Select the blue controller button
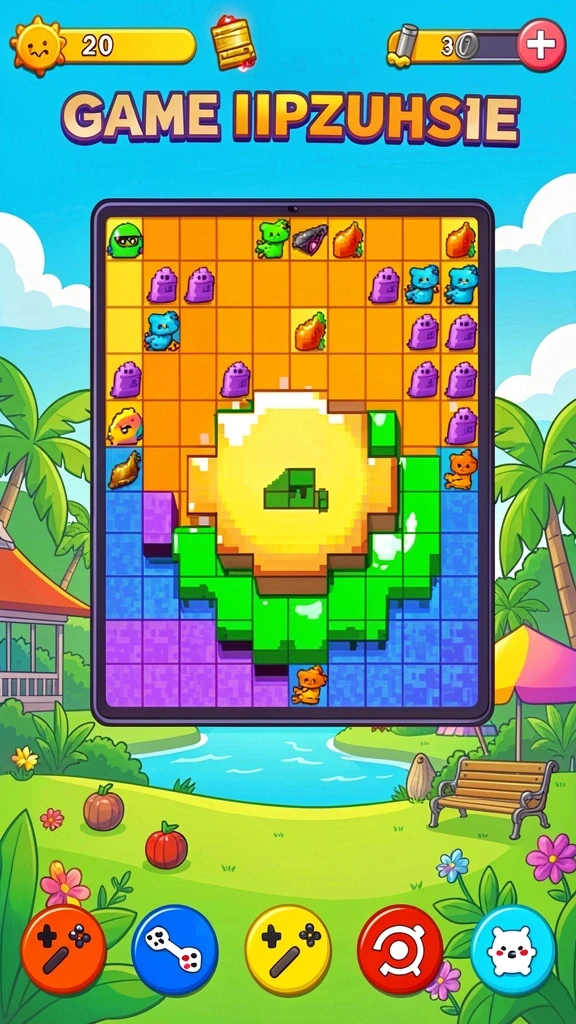576x1024 pixels. tap(174, 949)
